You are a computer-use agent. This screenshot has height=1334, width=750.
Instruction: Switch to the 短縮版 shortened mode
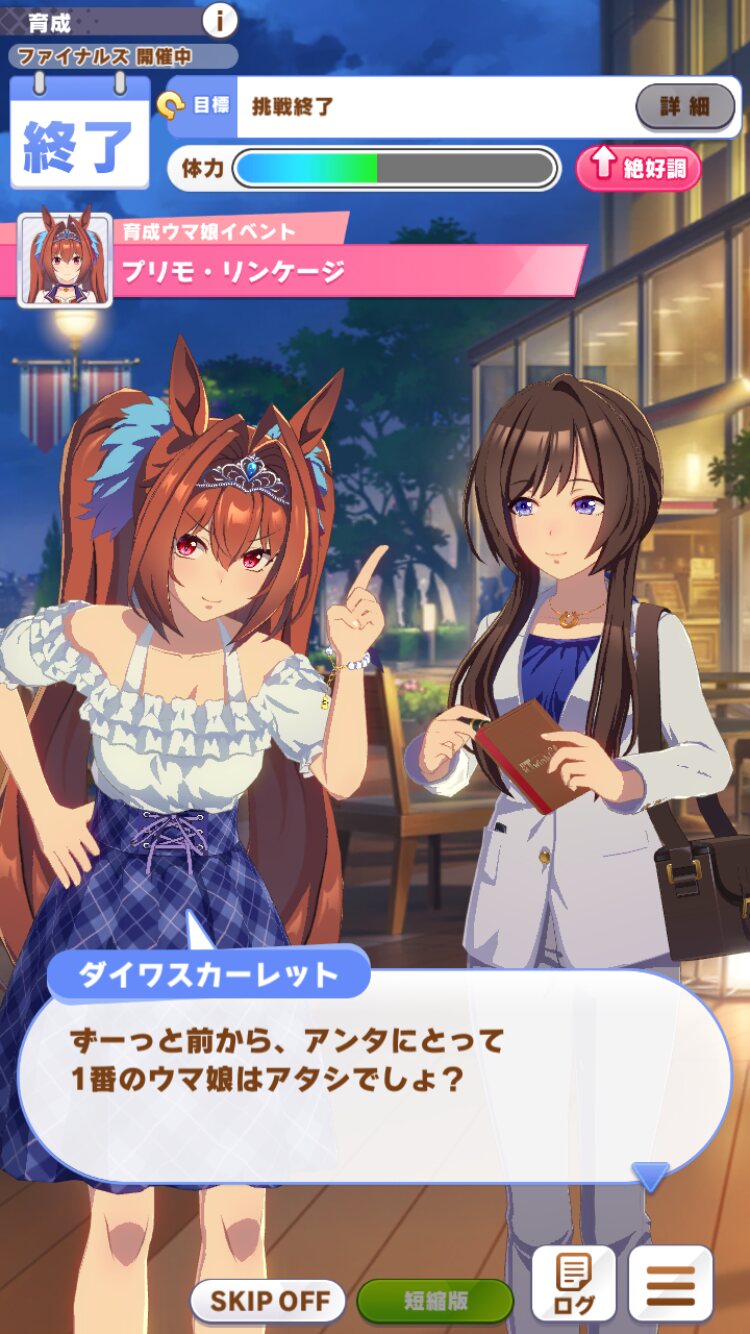click(x=435, y=1301)
